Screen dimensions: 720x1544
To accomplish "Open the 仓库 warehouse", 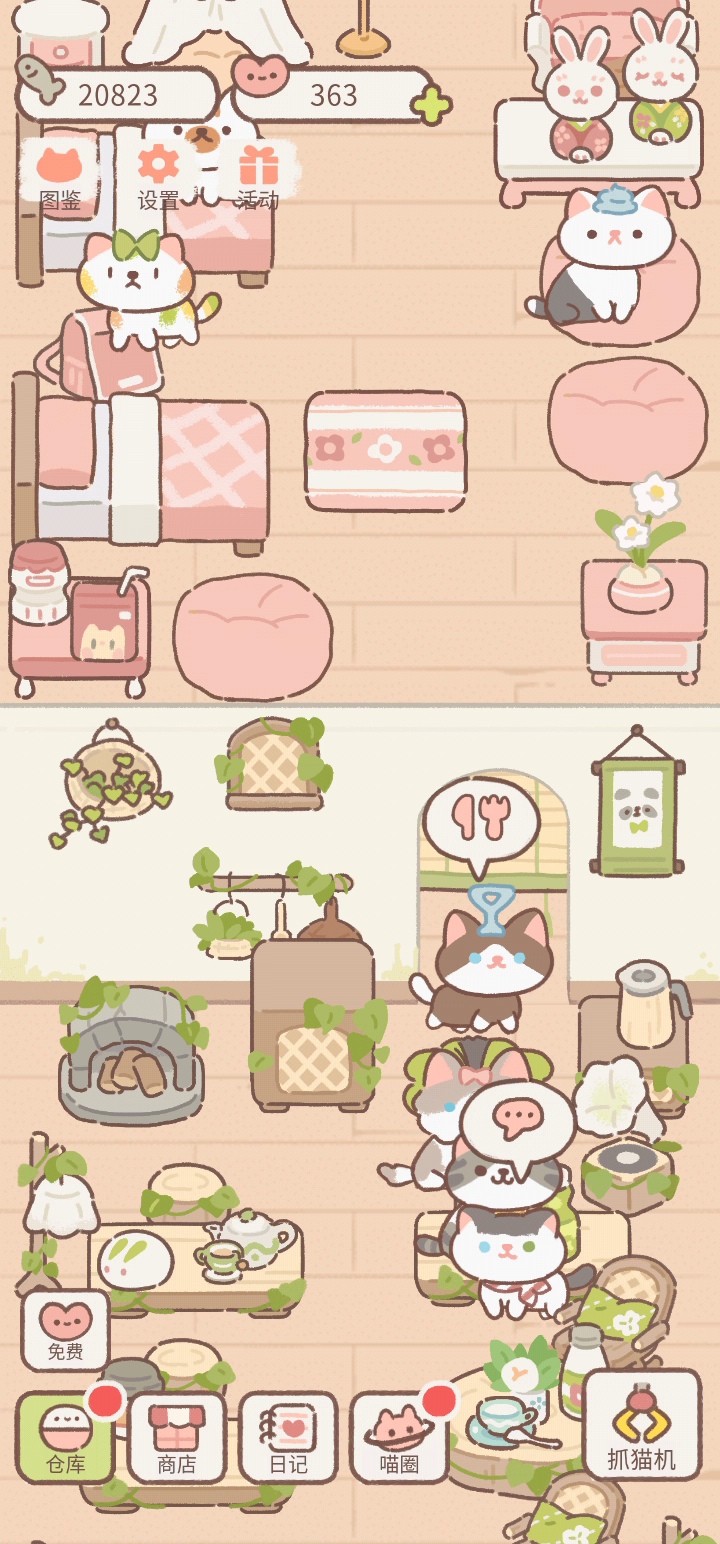I will tap(66, 1437).
